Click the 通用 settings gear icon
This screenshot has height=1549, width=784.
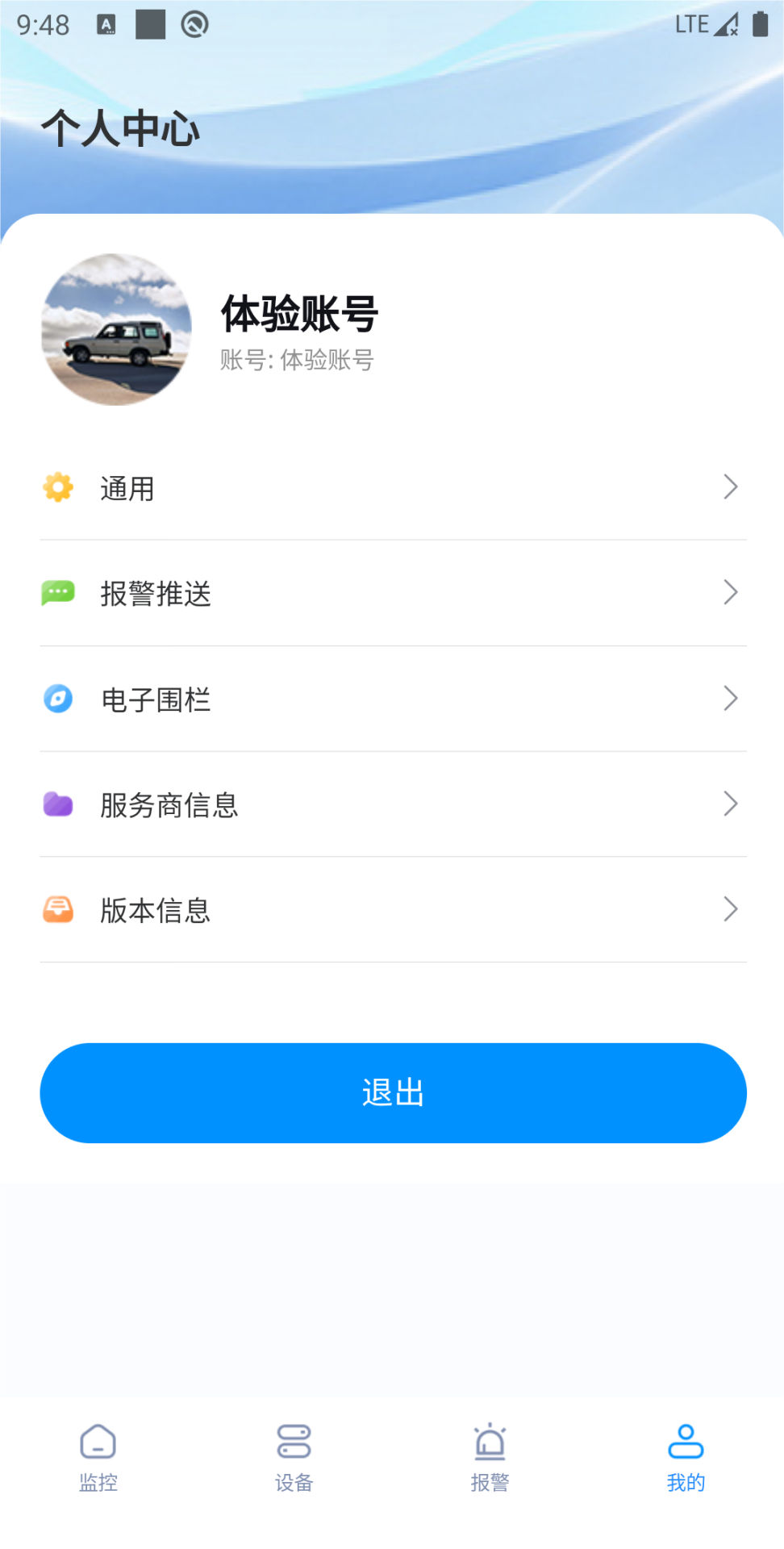click(x=57, y=487)
